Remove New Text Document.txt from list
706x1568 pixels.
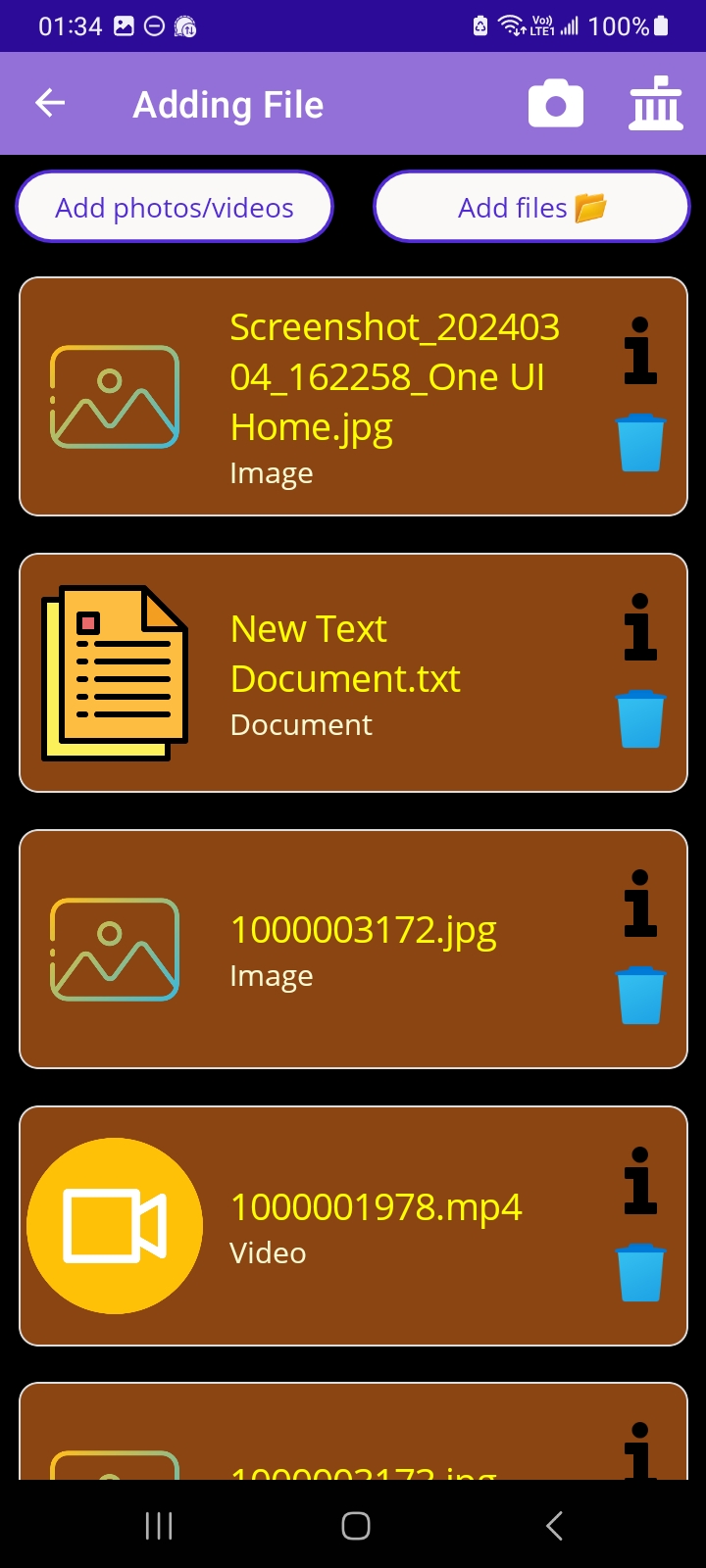640,719
